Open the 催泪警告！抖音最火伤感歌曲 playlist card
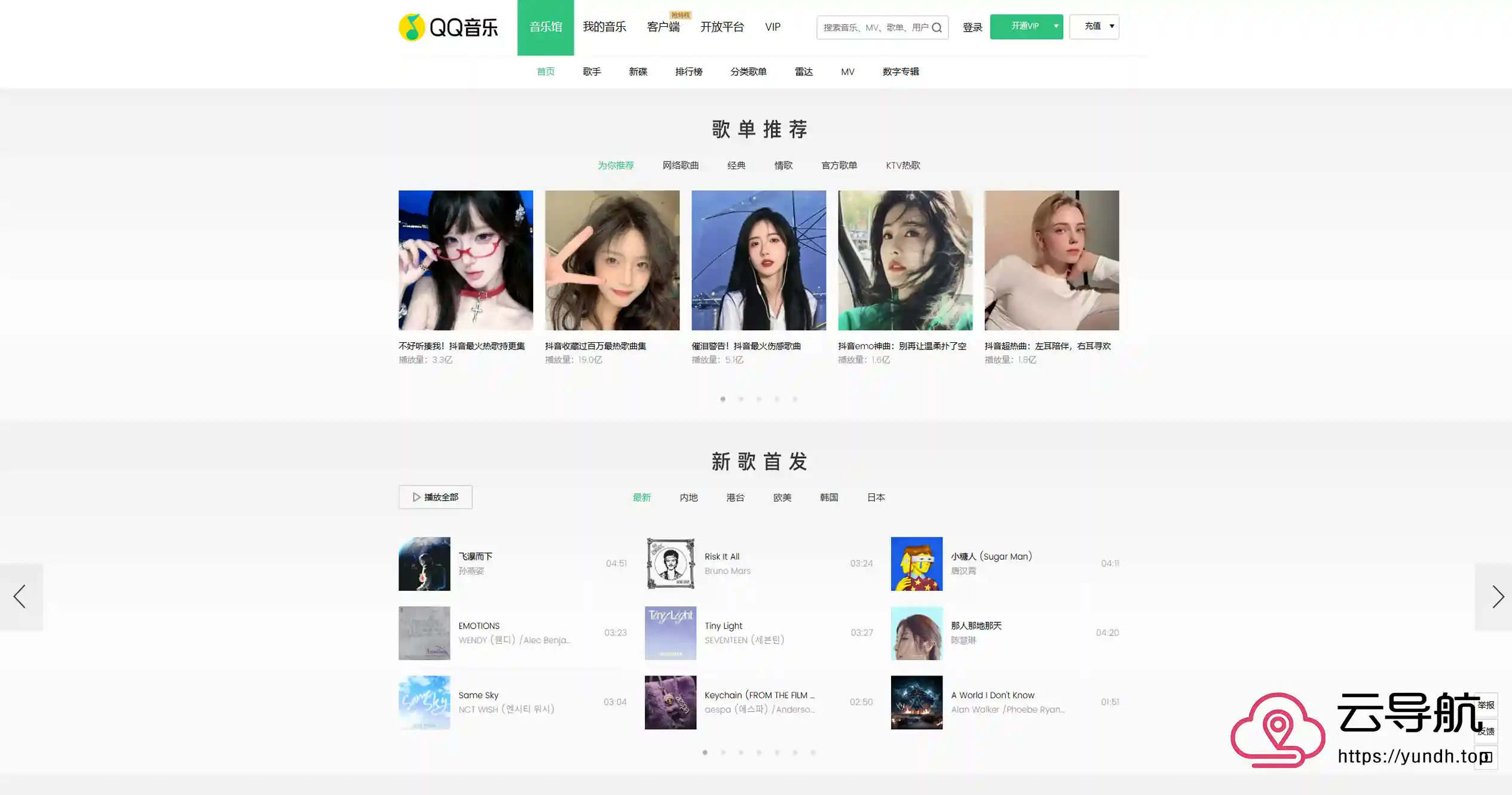Viewport: 1512px width, 795px height. pos(758,260)
